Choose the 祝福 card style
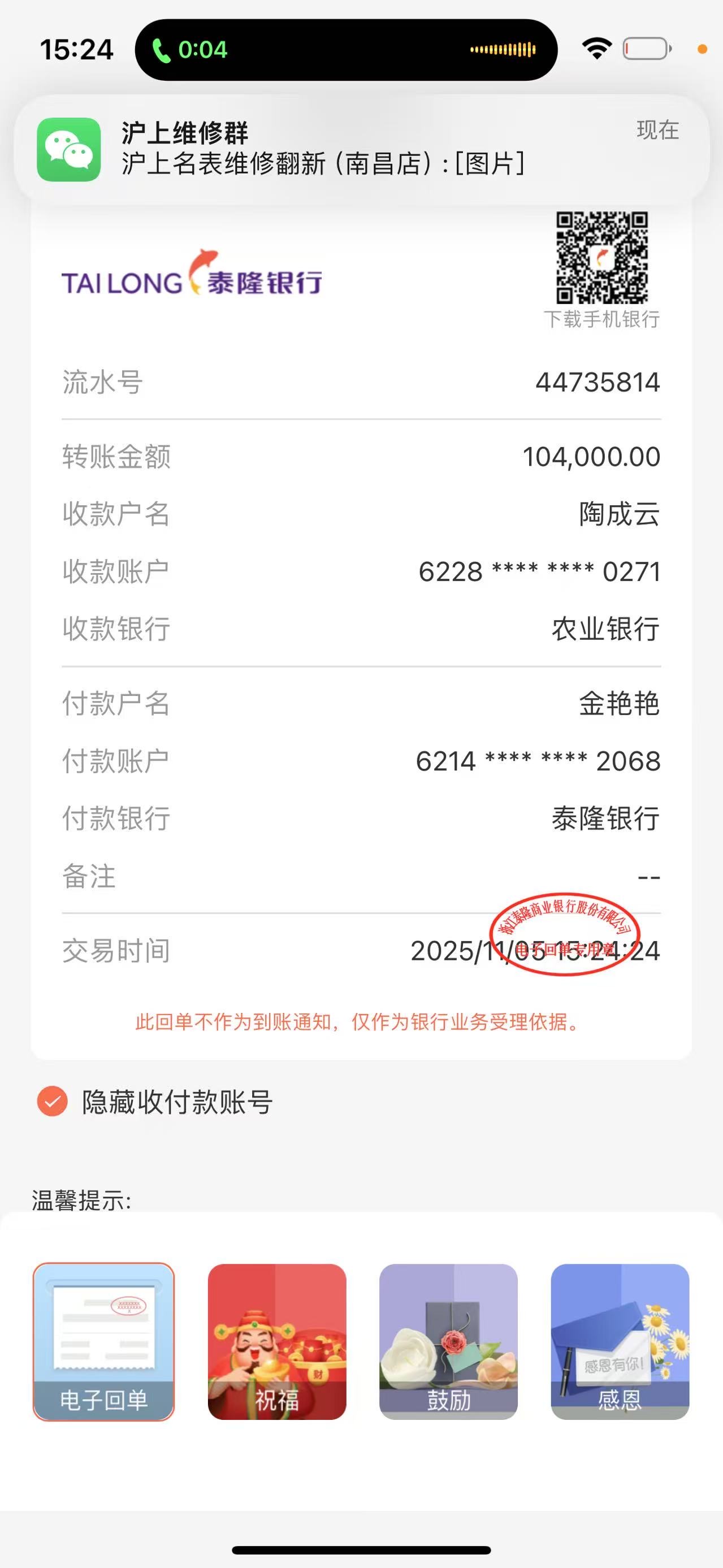Image resolution: width=723 pixels, height=1568 pixels. (x=277, y=1341)
